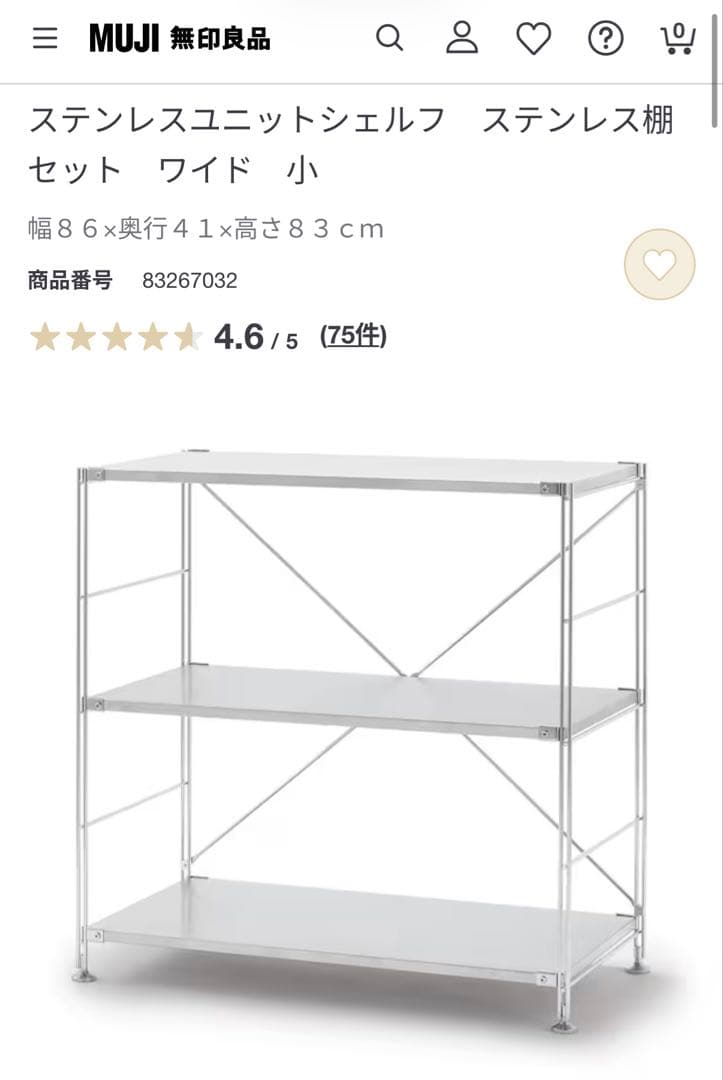
Task: Open the help question mark
Action: (605, 39)
